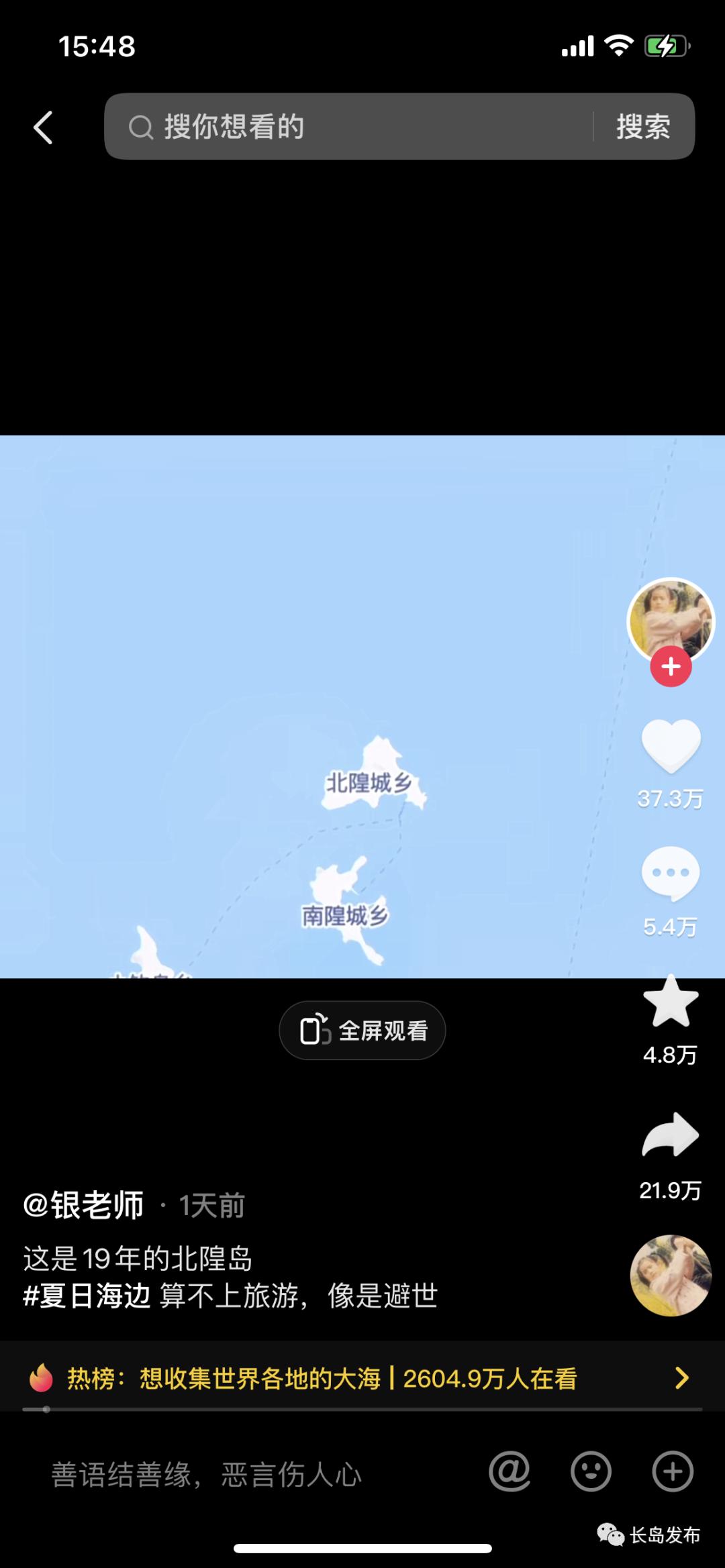Open the #夏日海边 hashtag
The height and width of the screenshot is (1568, 725).
(87, 1295)
